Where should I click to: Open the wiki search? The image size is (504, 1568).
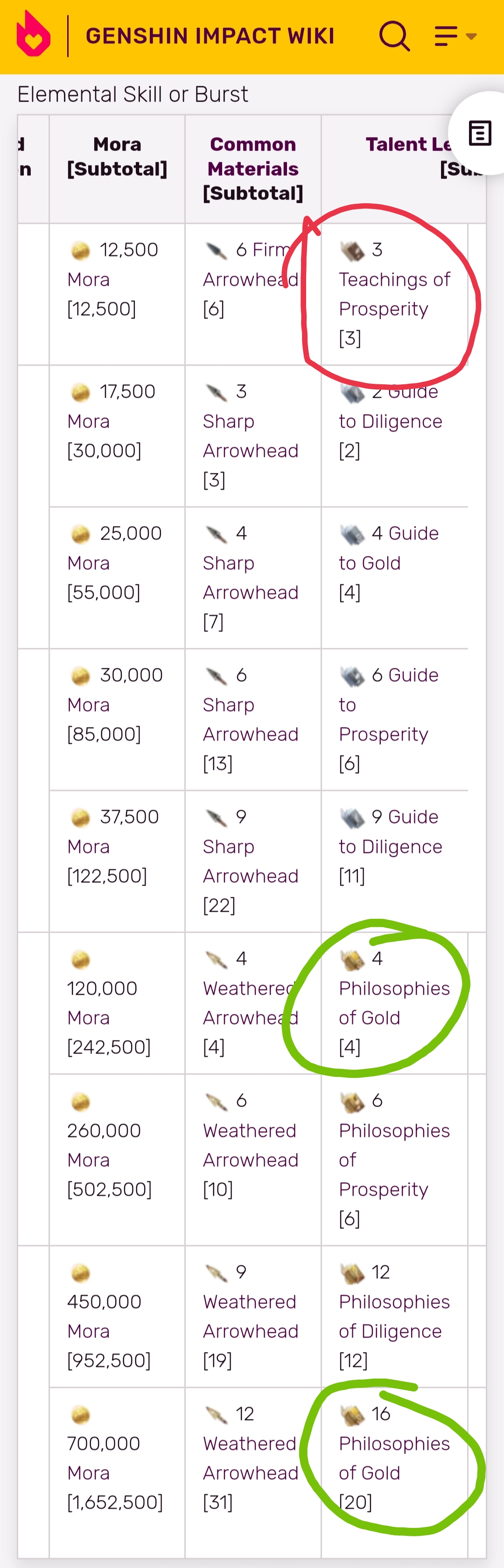394,36
